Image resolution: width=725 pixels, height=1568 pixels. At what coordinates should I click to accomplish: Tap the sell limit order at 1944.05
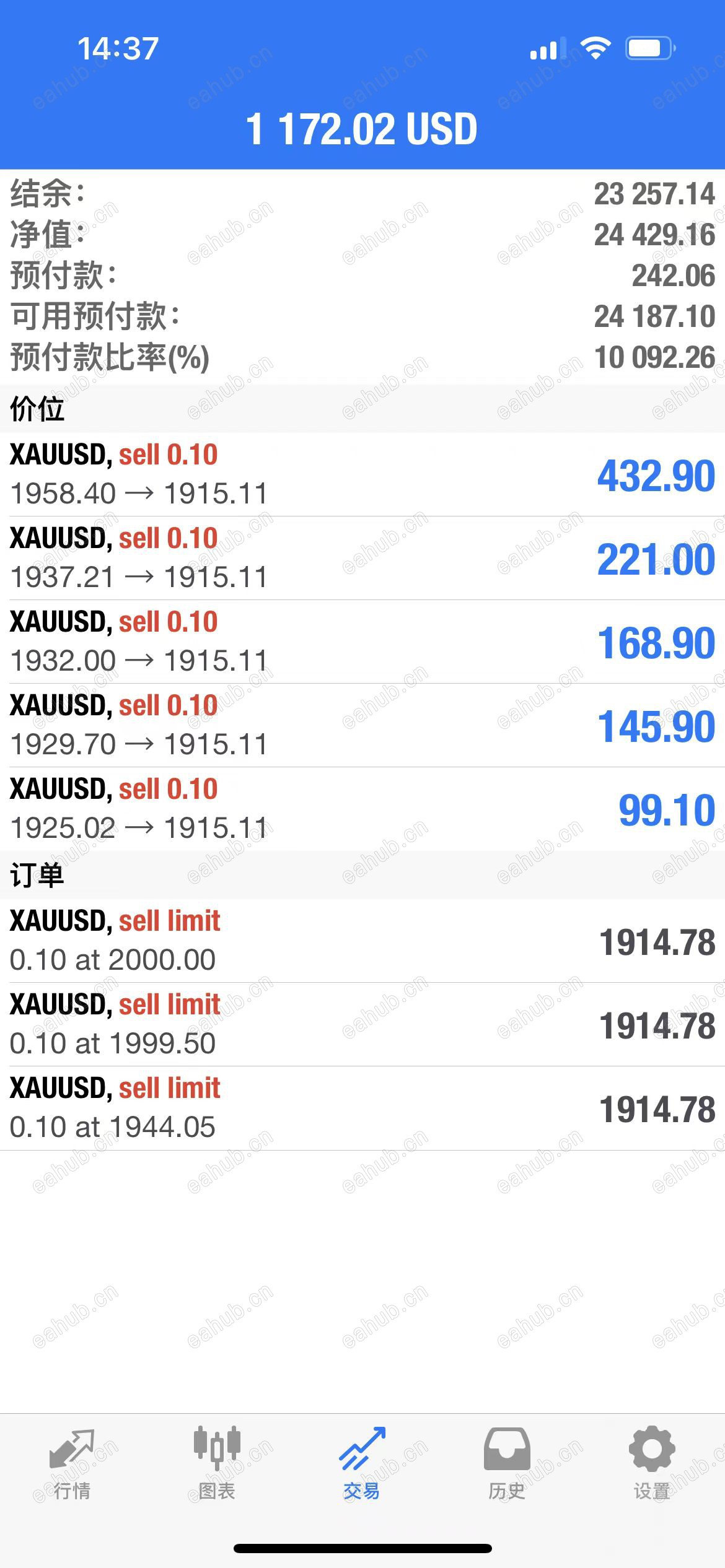coord(362,1108)
